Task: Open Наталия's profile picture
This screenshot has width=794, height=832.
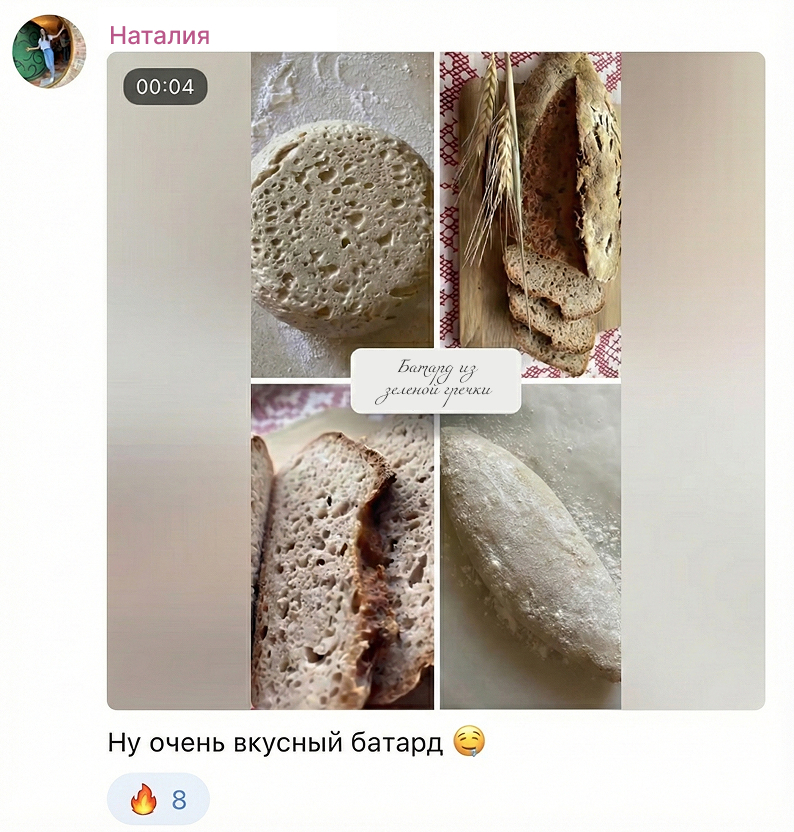Action: point(49,51)
